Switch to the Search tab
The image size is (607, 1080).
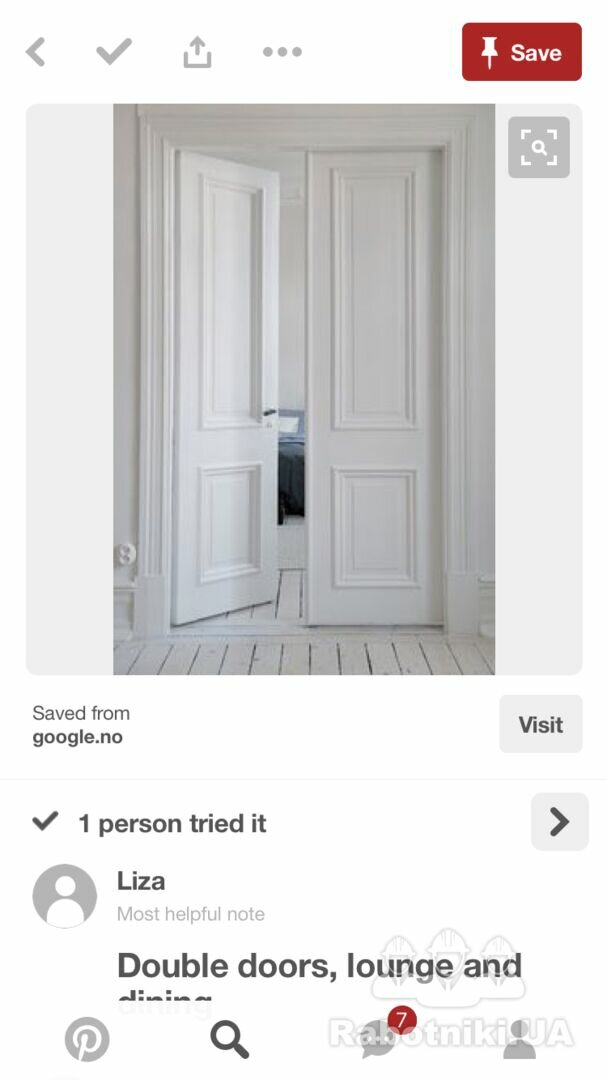coord(230,1040)
